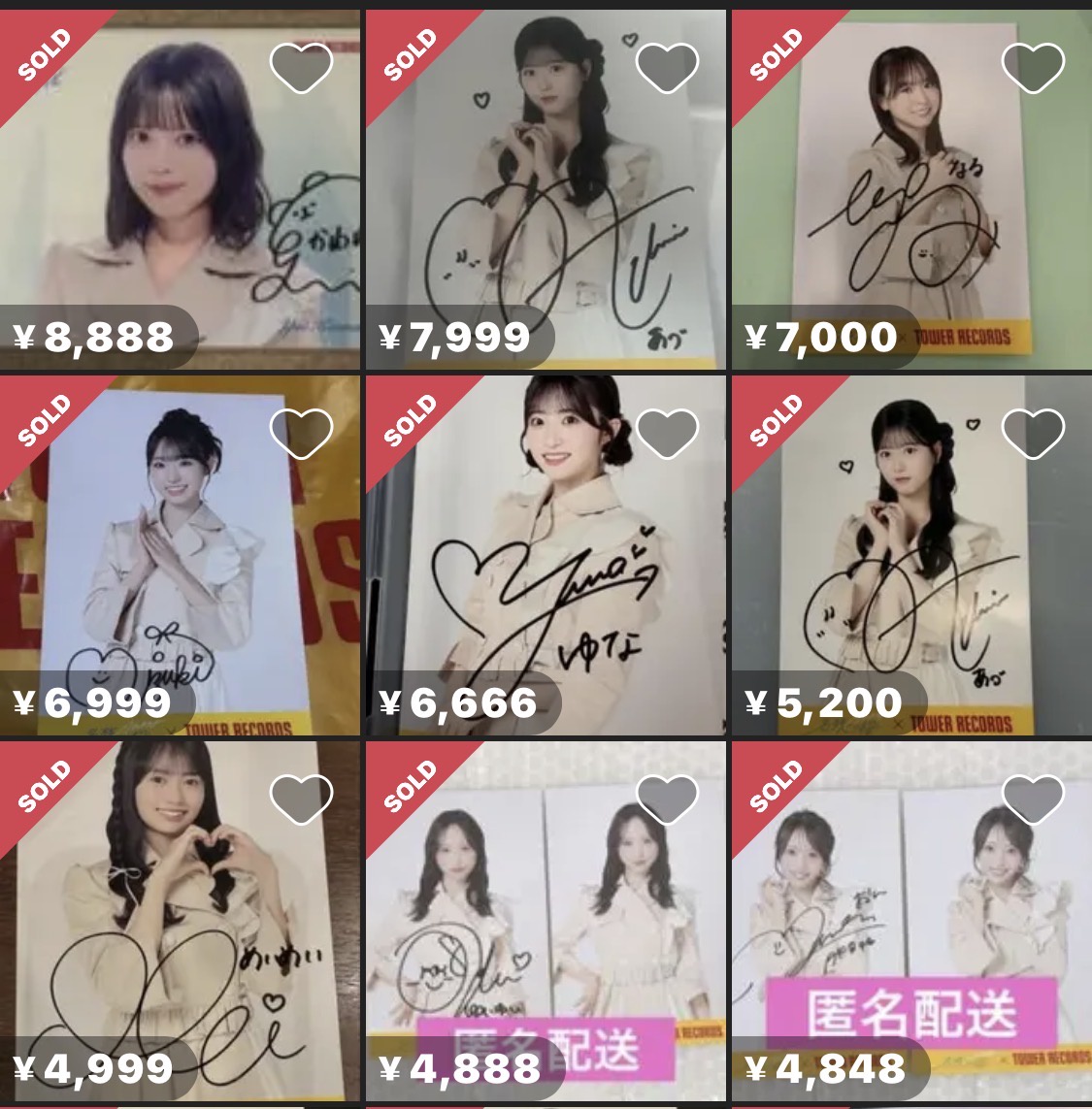
Task: Like the ¥4,888 two-photo listing
Action: click(x=667, y=799)
